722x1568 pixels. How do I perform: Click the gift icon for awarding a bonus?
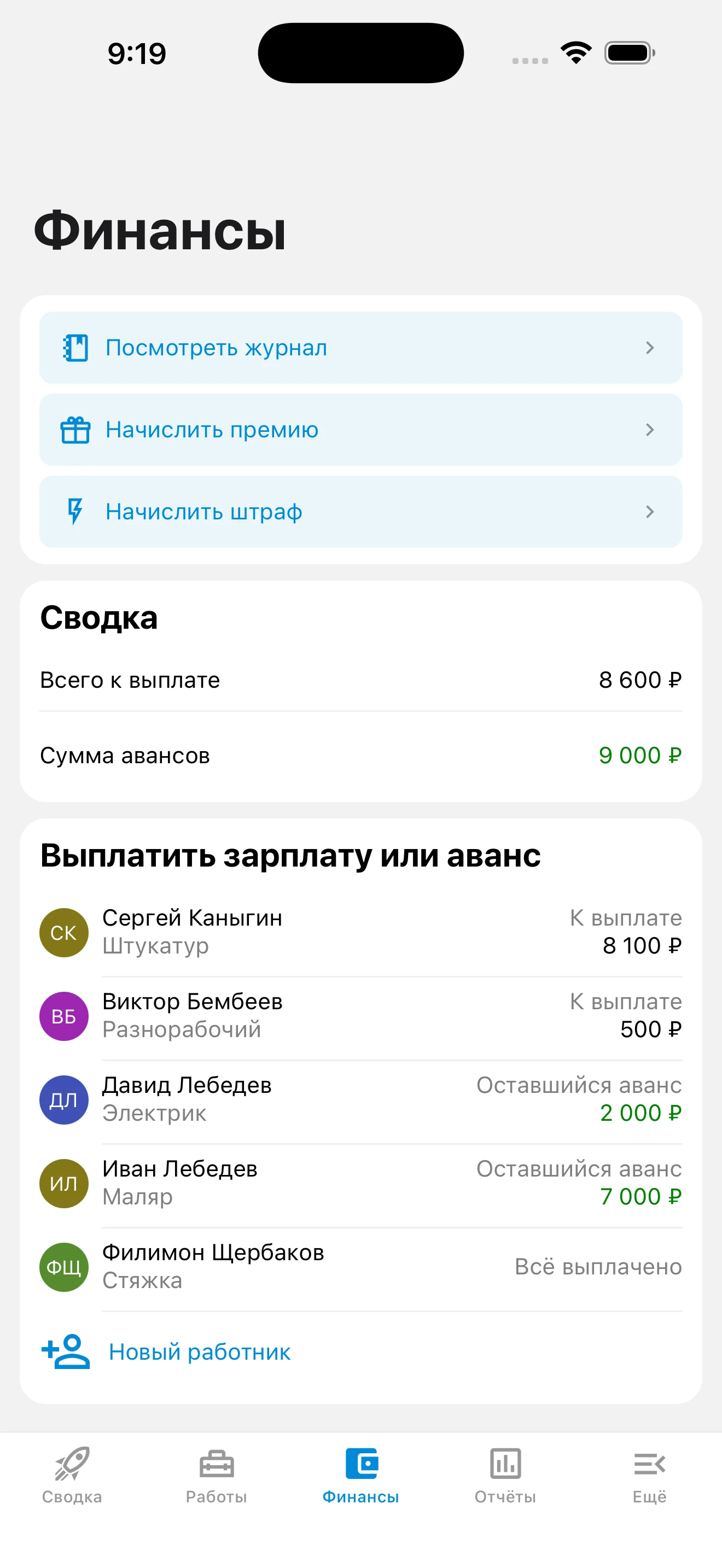click(75, 430)
